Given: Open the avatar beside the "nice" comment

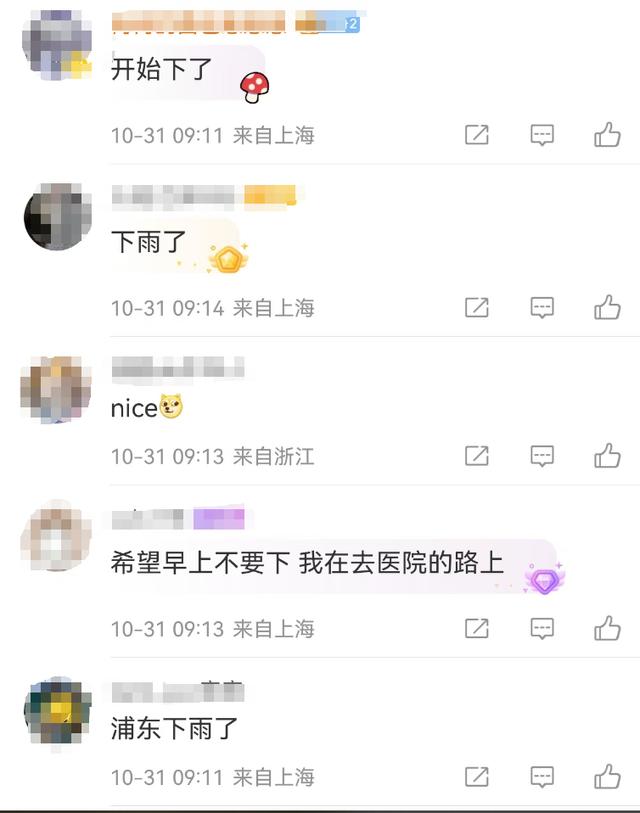Looking at the screenshot, I should 57,389.
